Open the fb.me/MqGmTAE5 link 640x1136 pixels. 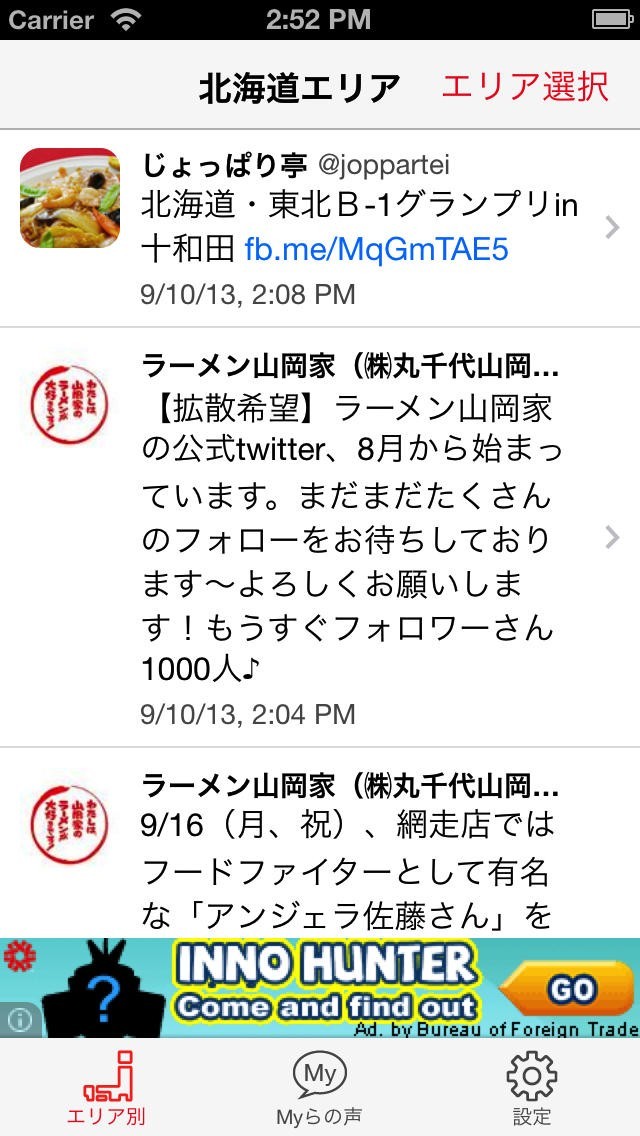coord(377,249)
